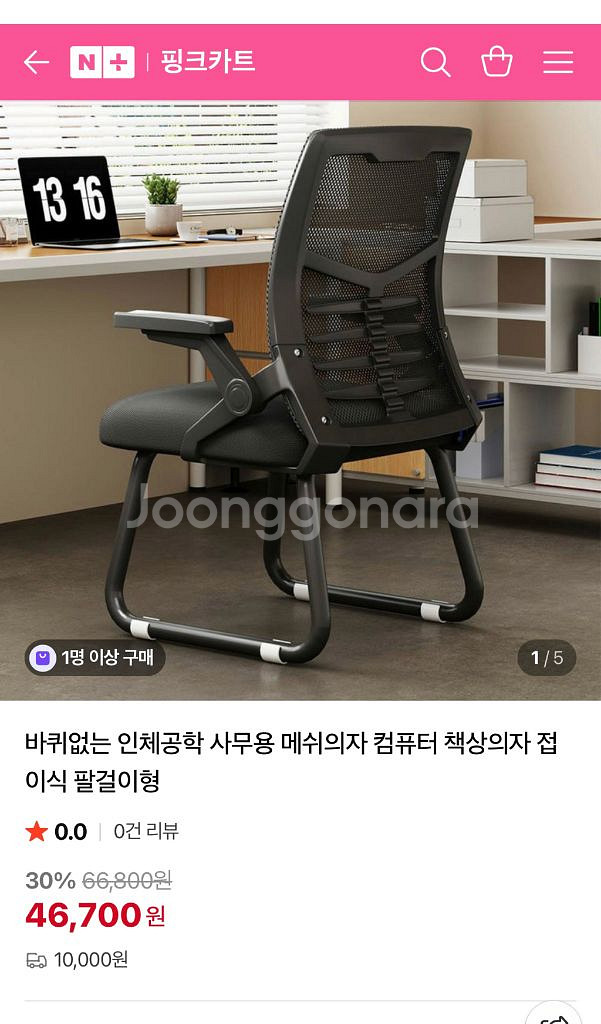The height and width of the screenshot is (1024, 601).
Task: Tap the share button at bottom right
Action: point(553,1015)
